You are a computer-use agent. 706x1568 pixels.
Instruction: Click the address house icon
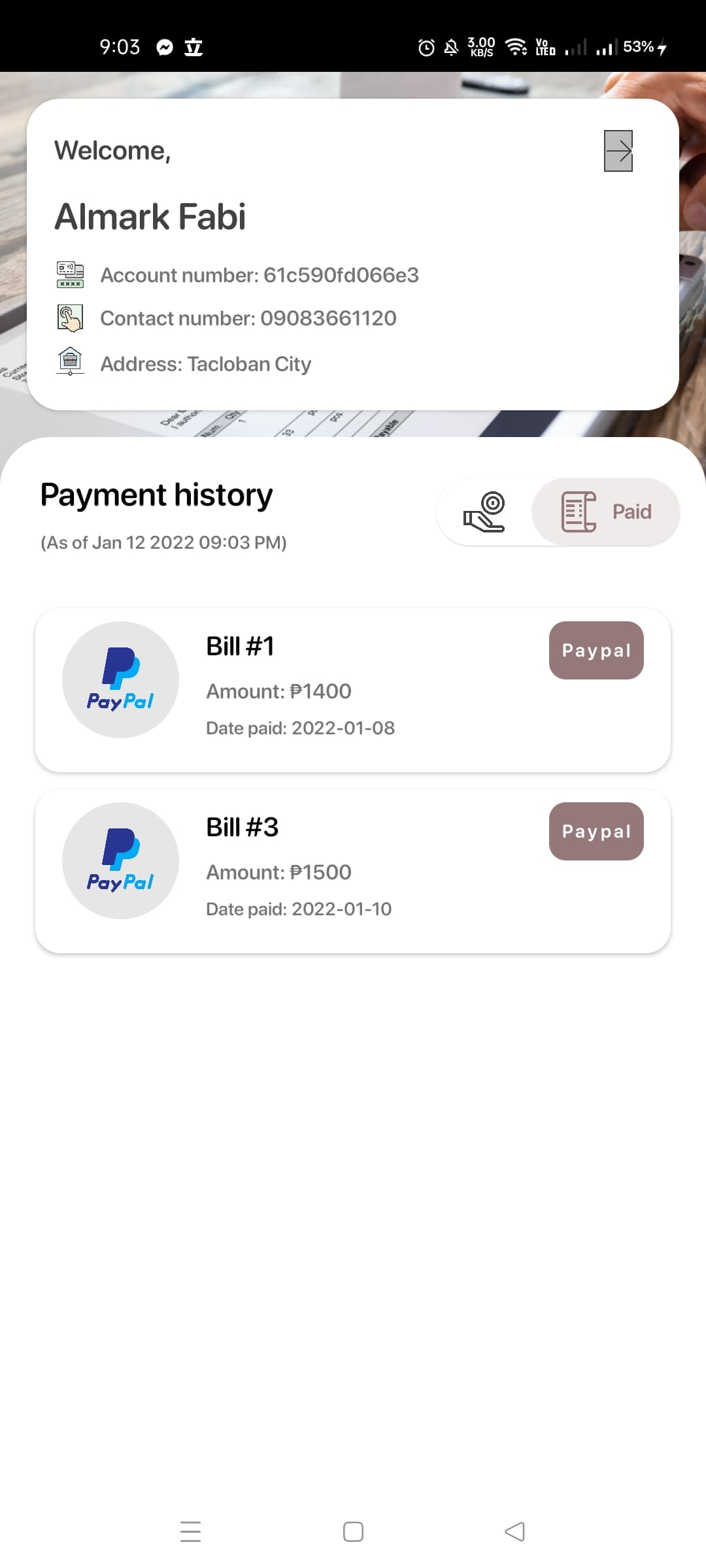click(x=70, y=361)
